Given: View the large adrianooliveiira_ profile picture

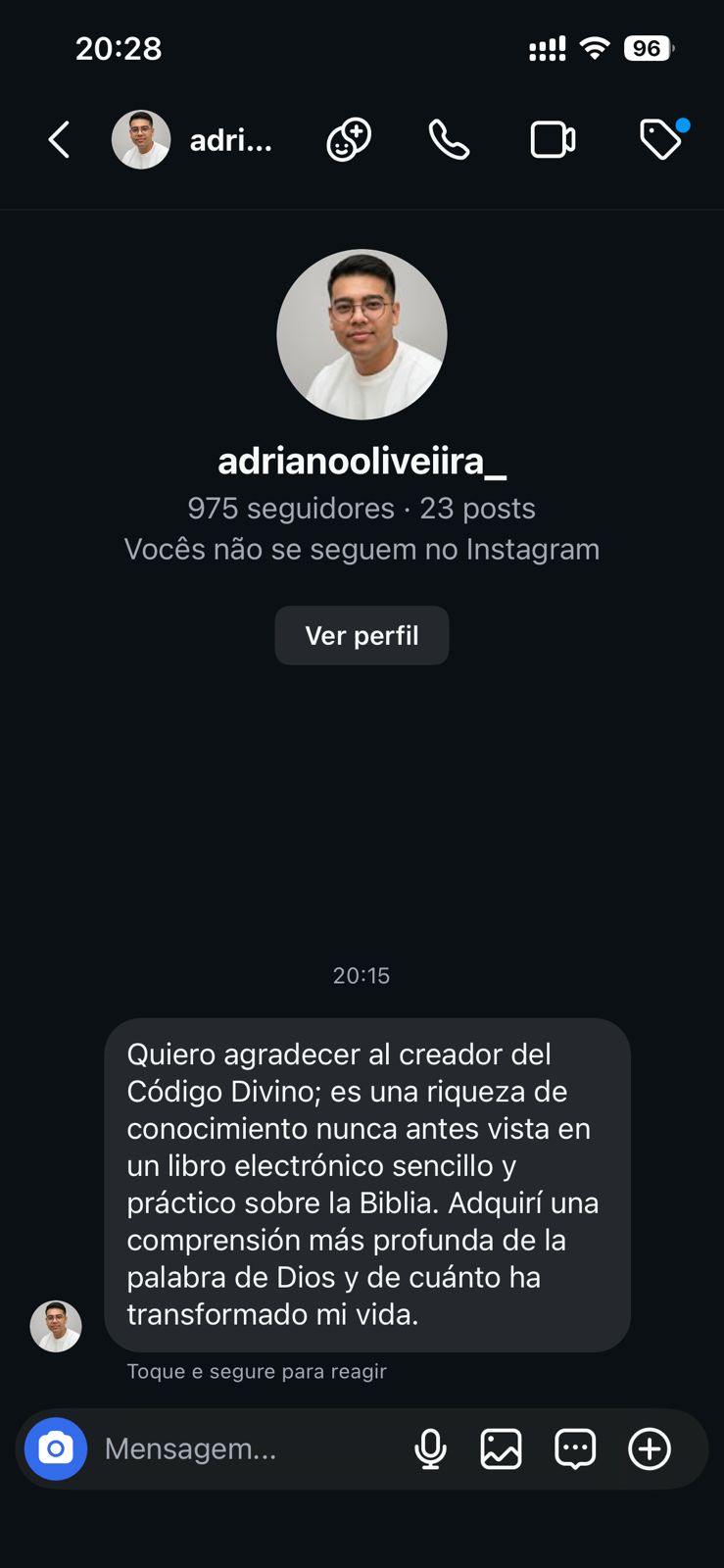Looking at the screenshot, I should 362,334.
